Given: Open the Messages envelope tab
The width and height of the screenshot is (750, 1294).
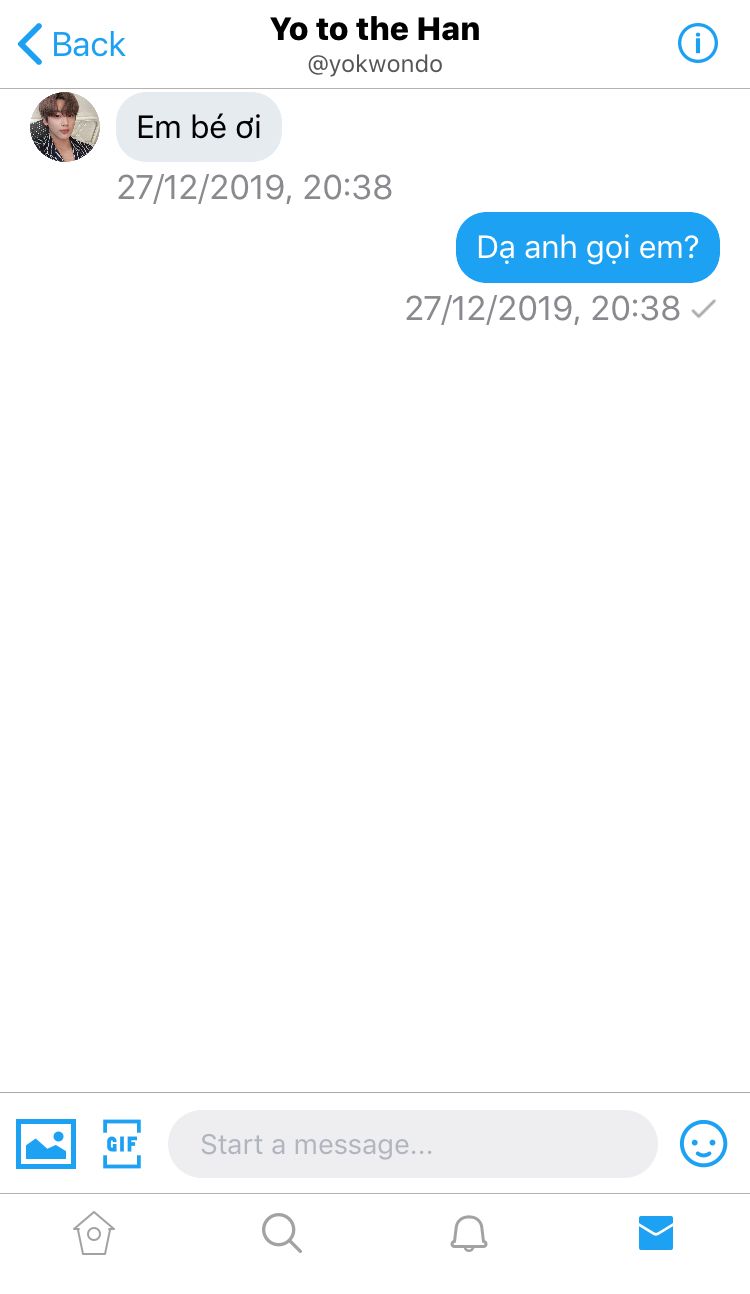Looking at the screenshot, I should [656, 1233].
